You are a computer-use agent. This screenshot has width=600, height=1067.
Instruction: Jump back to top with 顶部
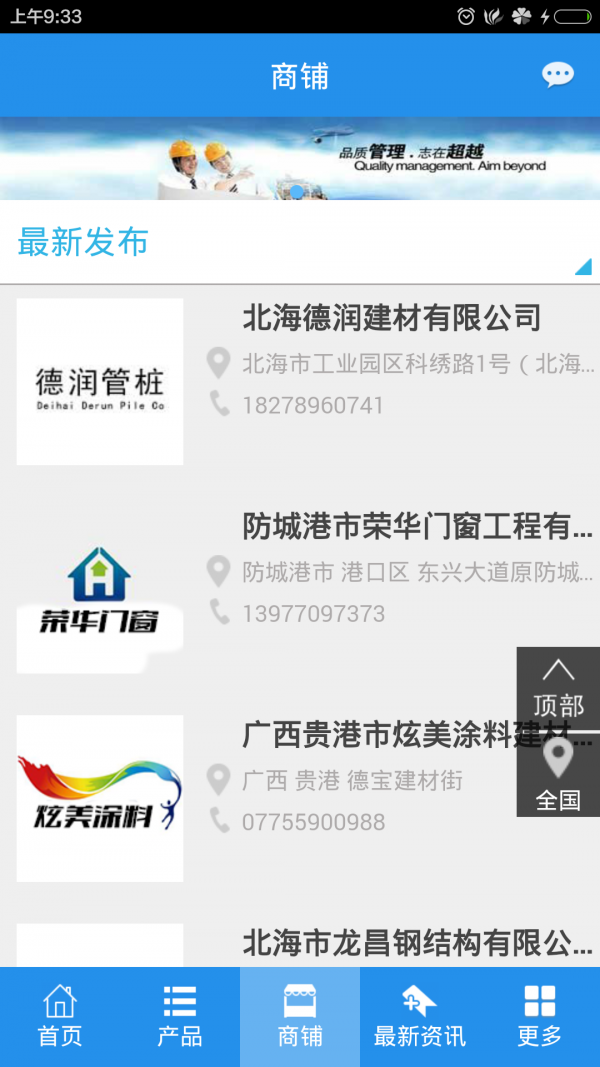tap(558, 688)
